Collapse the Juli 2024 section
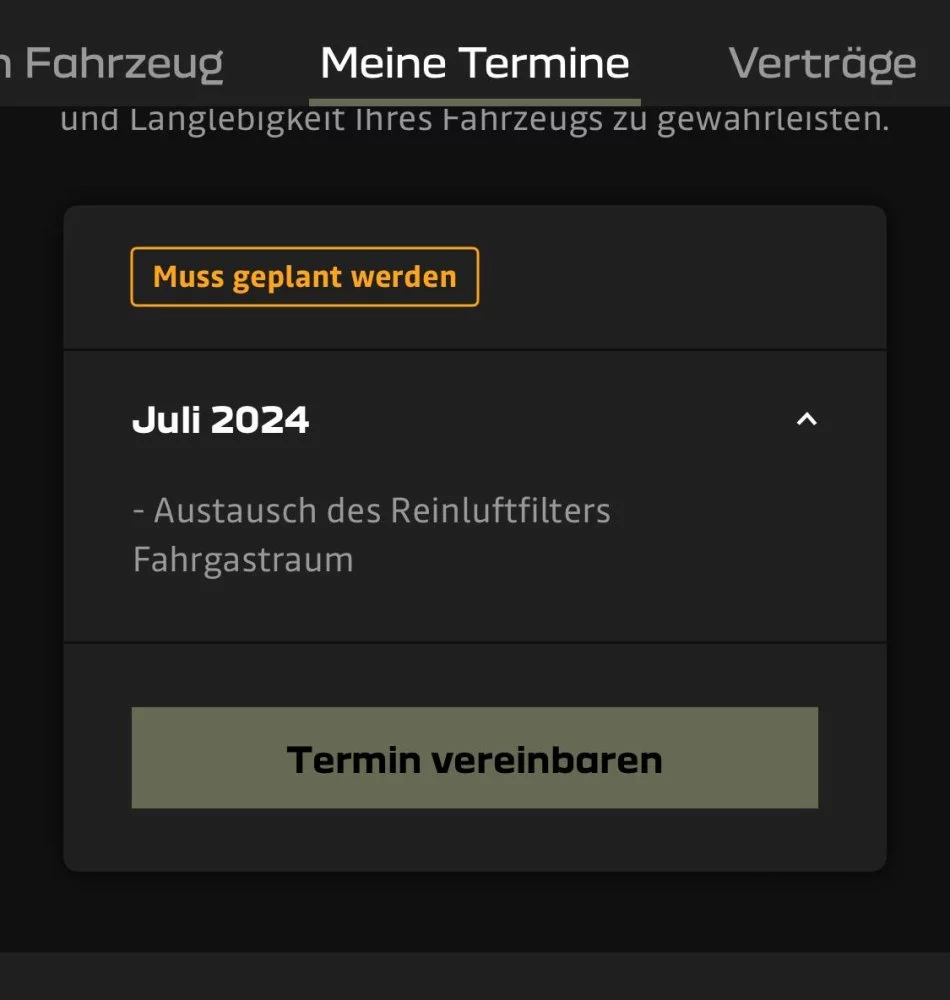950x1000 pixels. 806,420
